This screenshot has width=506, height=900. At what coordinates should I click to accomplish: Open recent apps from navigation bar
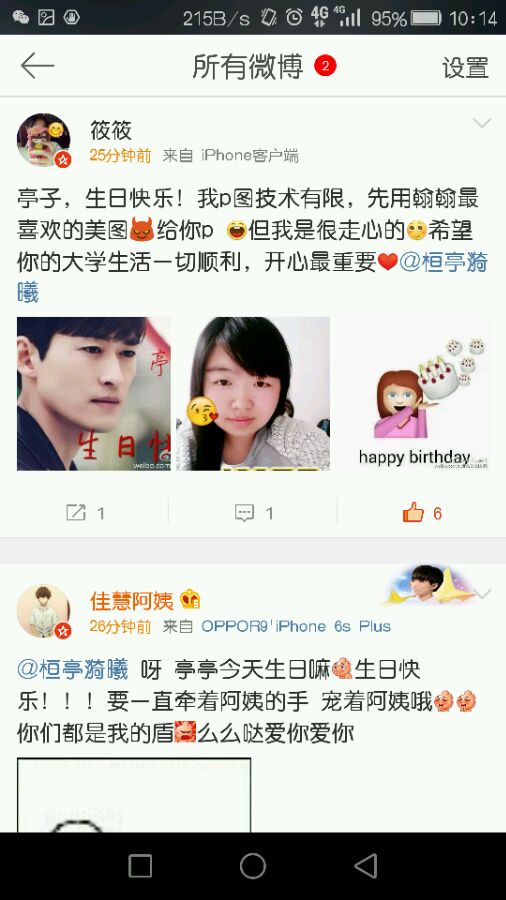click(x=140, y=866)
